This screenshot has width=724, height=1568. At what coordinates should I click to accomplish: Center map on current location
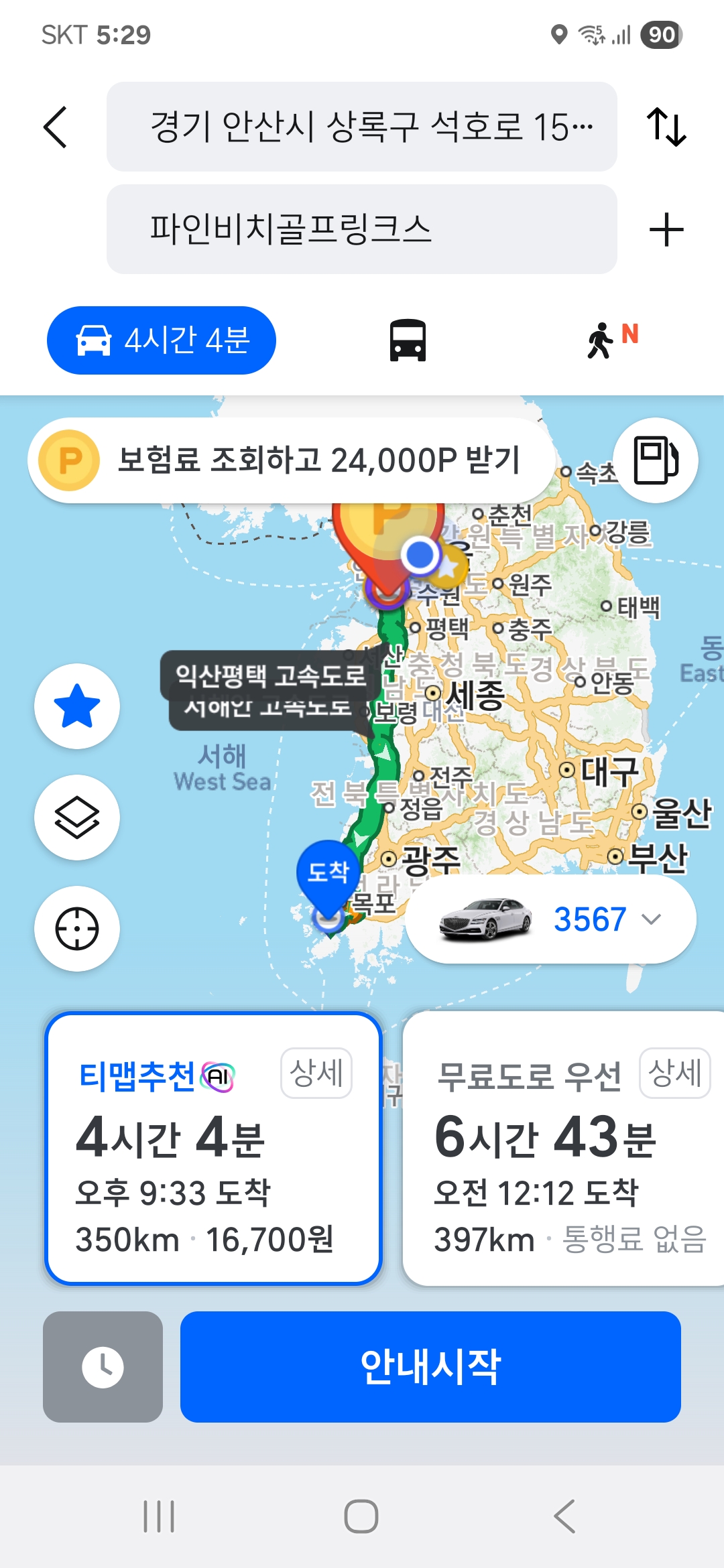(x=77, y=929)
